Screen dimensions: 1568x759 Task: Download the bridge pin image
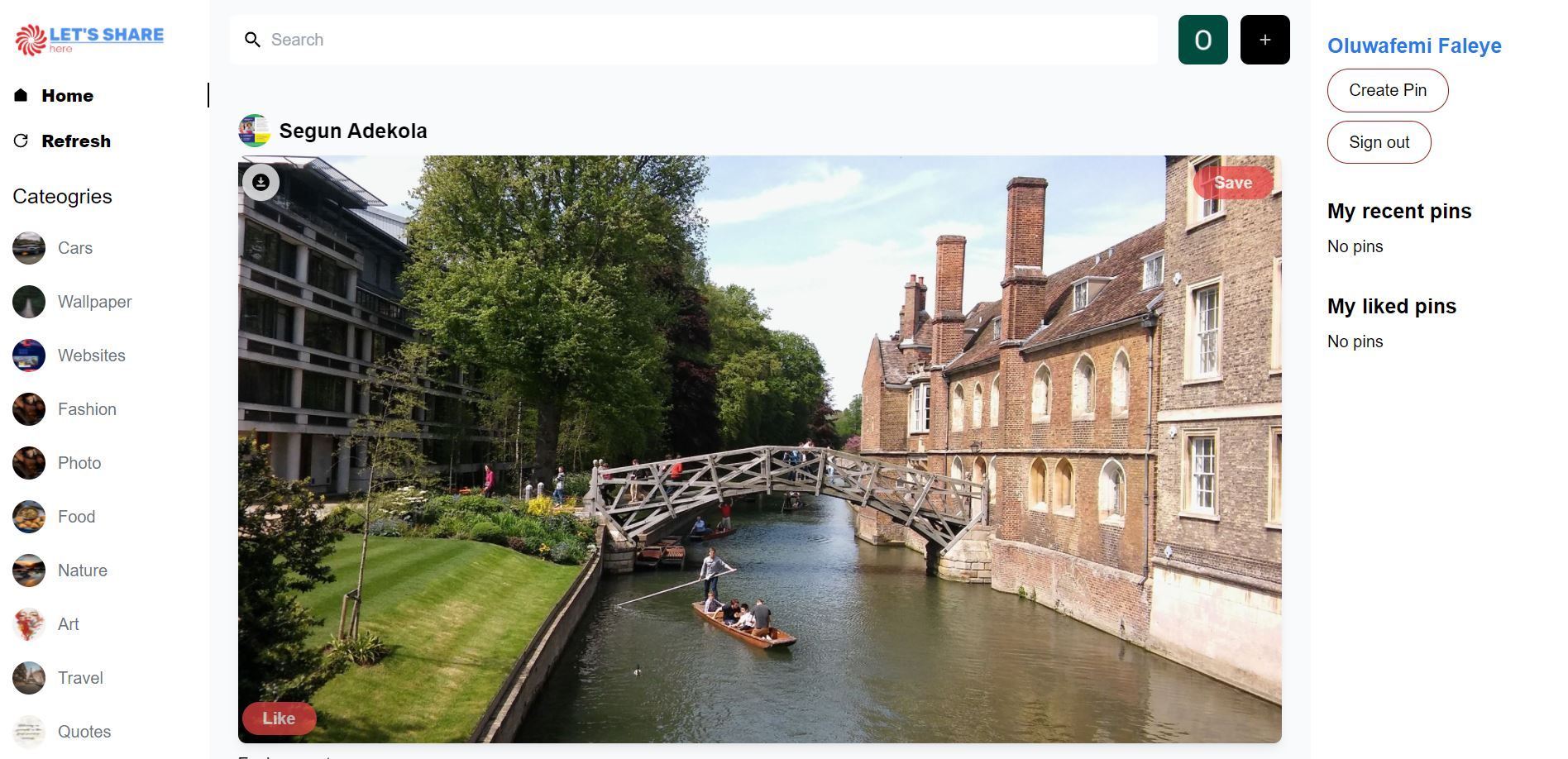pyautogui.click(x=261, y=183)
